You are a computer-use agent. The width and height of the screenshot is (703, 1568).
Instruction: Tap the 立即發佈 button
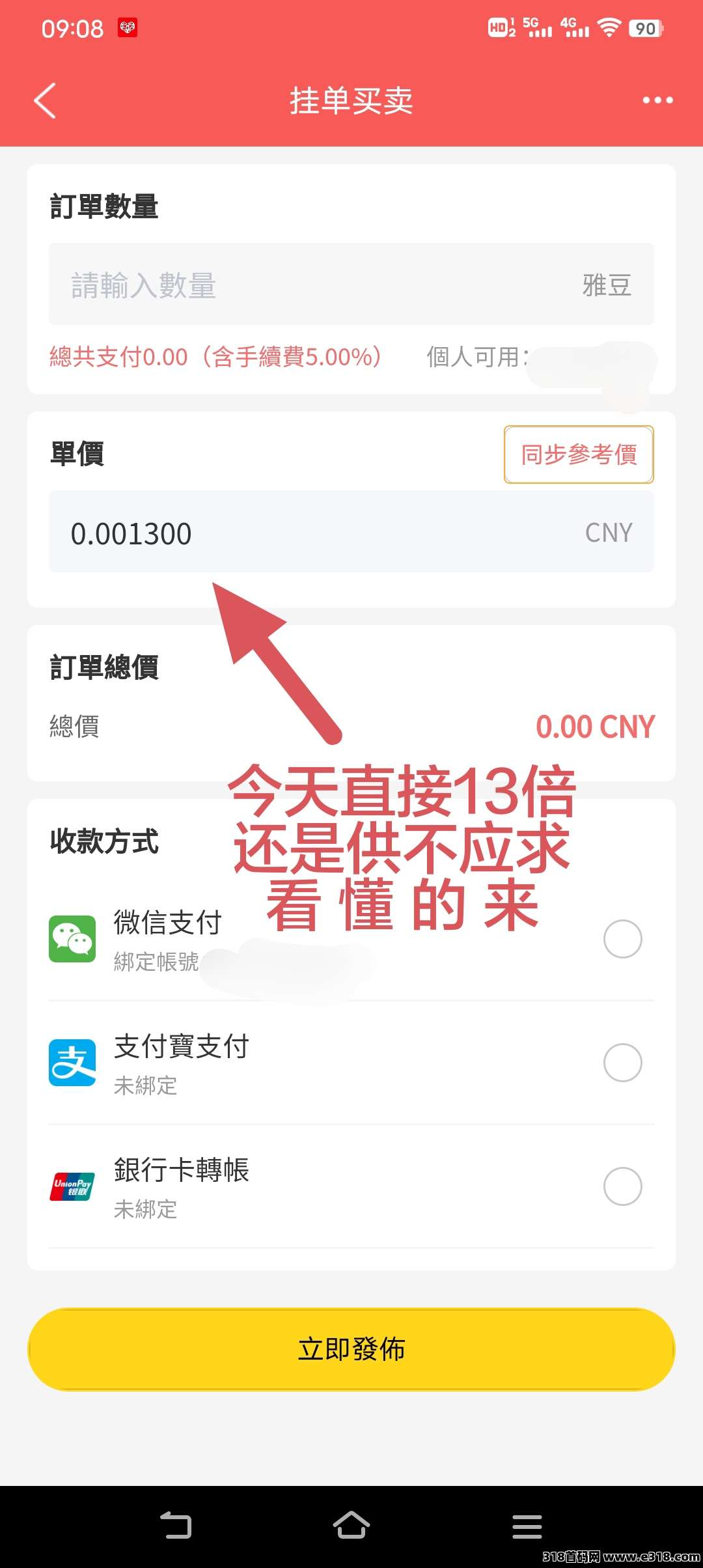click(351, 1349)
